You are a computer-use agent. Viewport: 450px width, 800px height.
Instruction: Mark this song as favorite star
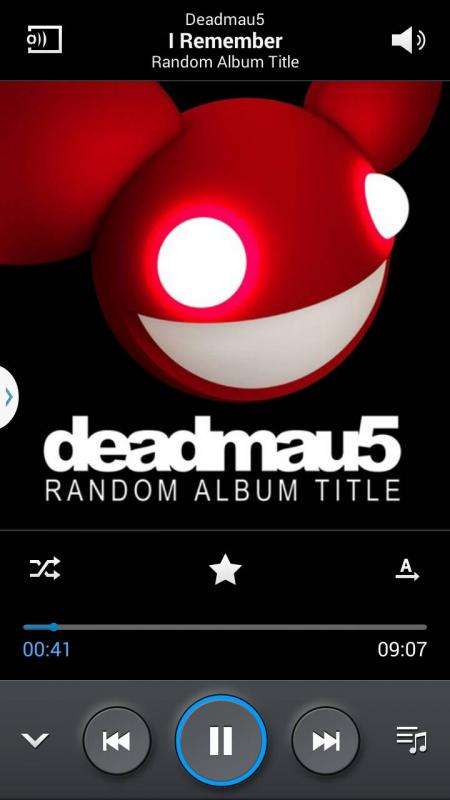[x=225, y=570]
